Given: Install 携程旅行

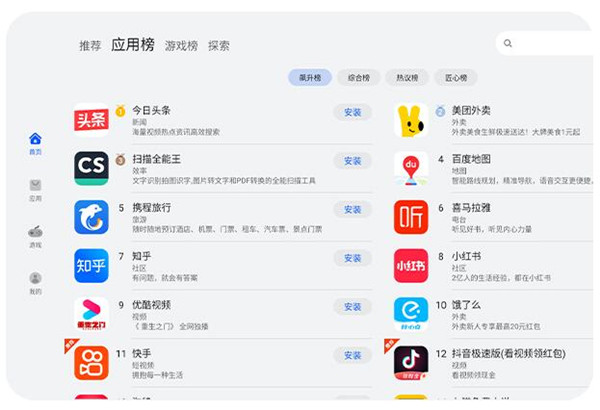Looking at the screenshot, I should [352, 210].
